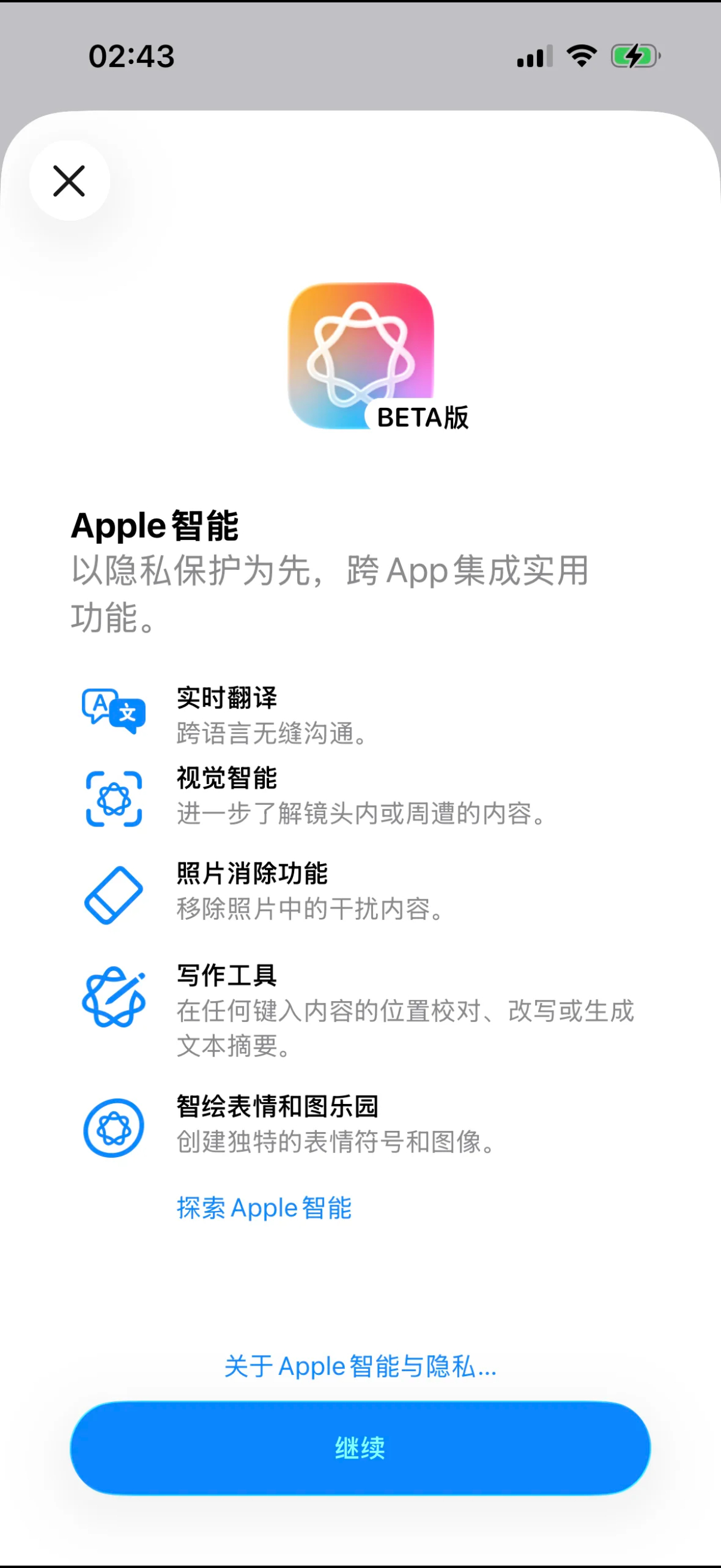Image resolution: width=721 pixels, height=1568 pixels.
Task: Tap the clock showing 02:43
Action: click(130, 57)
